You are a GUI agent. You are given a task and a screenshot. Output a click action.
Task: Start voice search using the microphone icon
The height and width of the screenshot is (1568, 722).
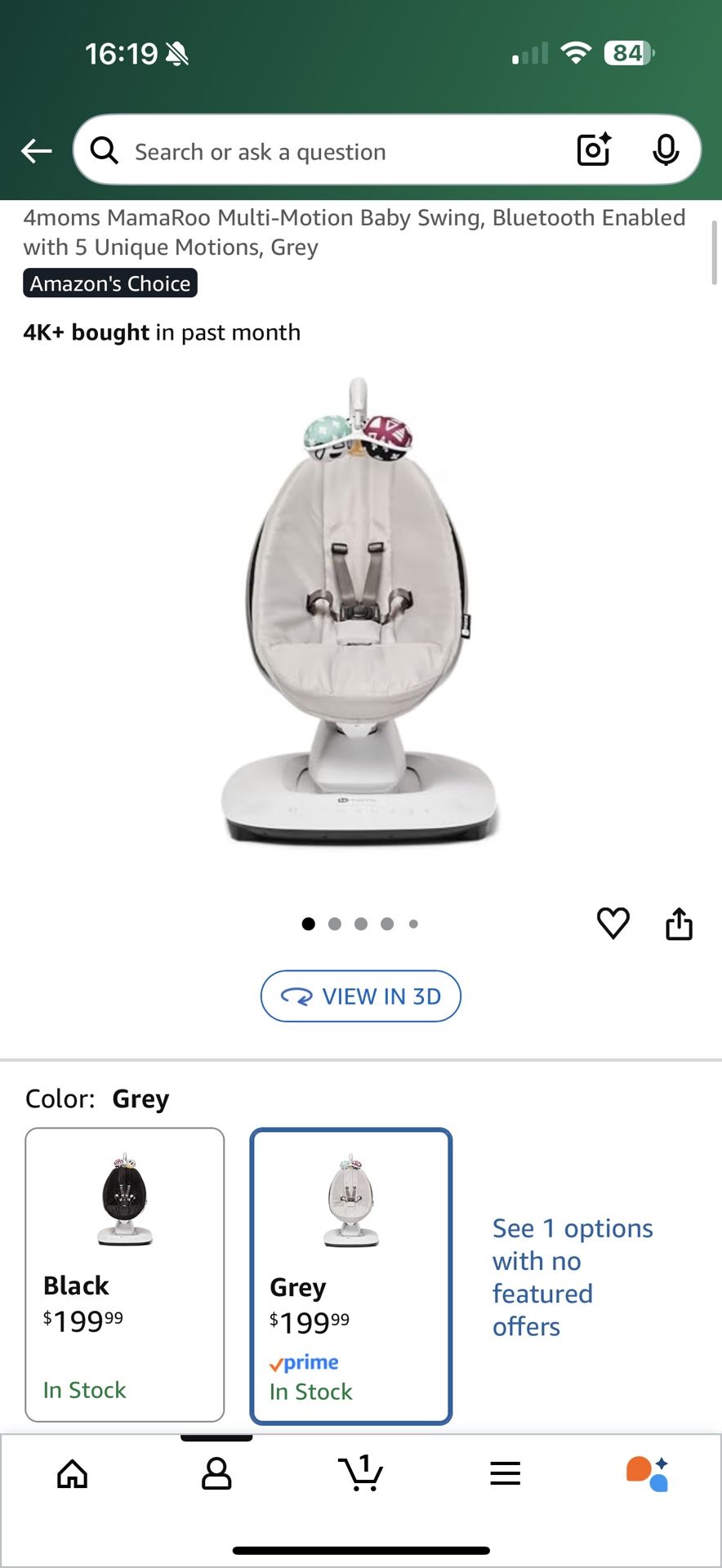pyautogui.click(x=666, y=150)
